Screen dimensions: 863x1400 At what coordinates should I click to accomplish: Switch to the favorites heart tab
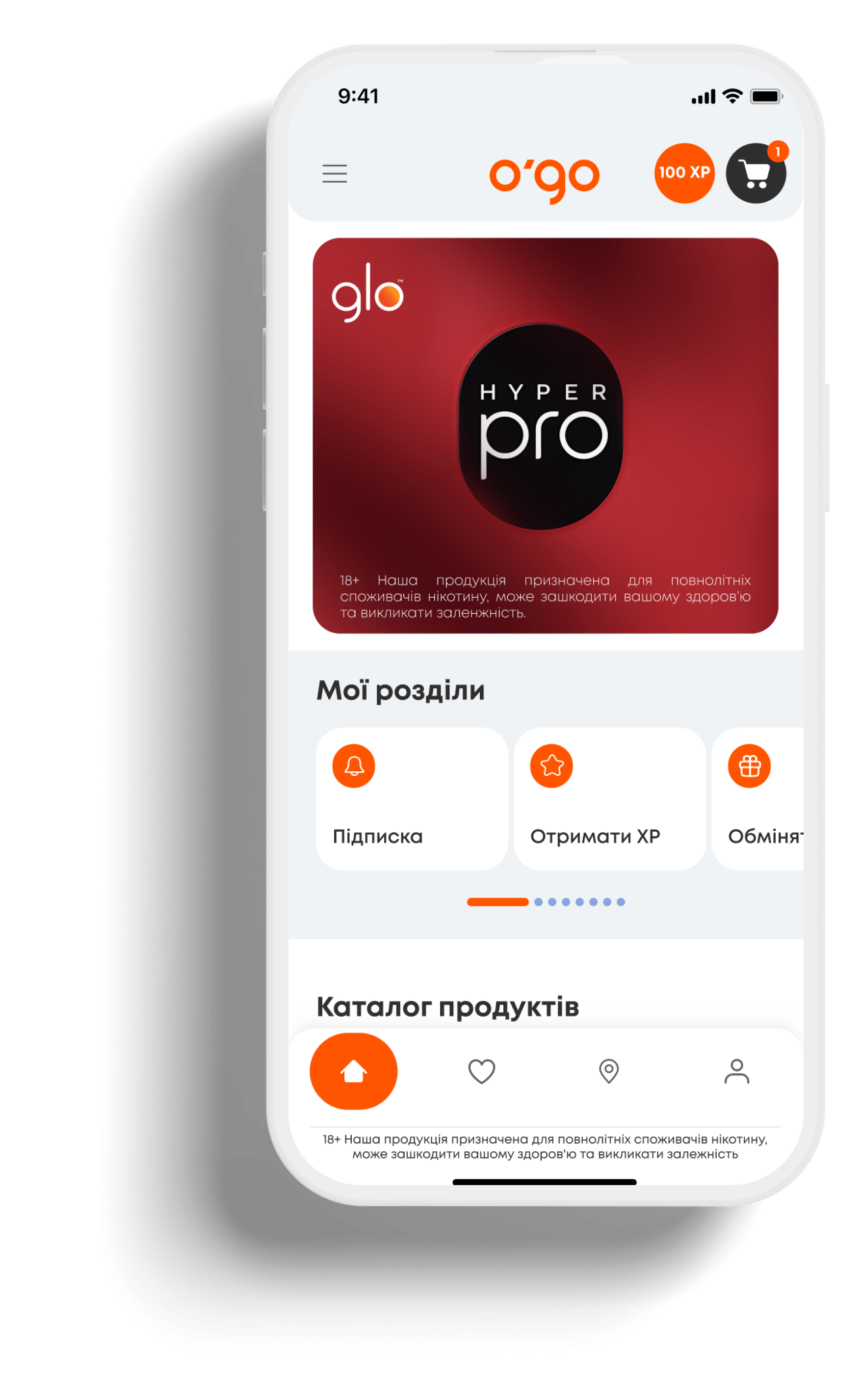(481, 1071)
